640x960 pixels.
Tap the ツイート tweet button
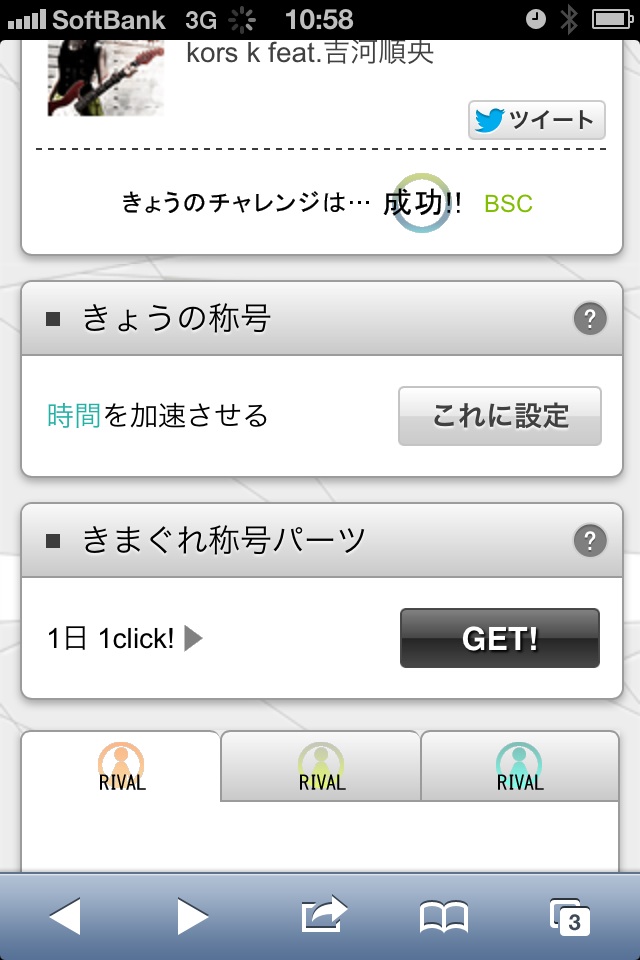pyautogui.click(x=537, y=121)
